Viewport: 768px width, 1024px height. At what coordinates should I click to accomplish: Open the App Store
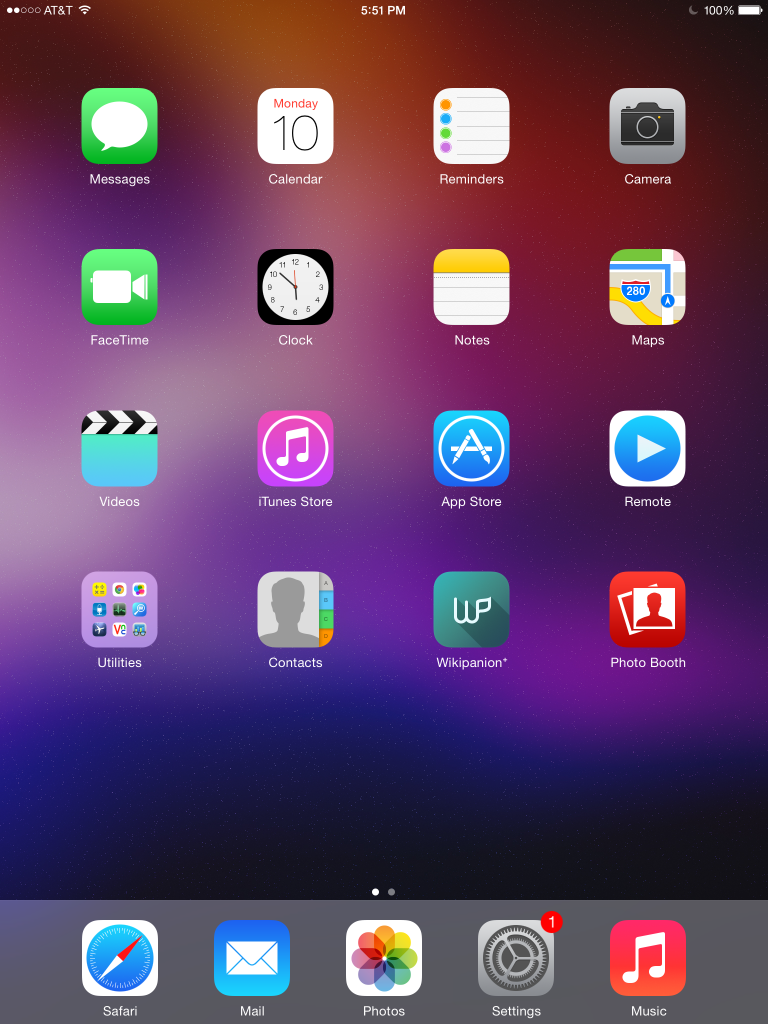(471, 448)
